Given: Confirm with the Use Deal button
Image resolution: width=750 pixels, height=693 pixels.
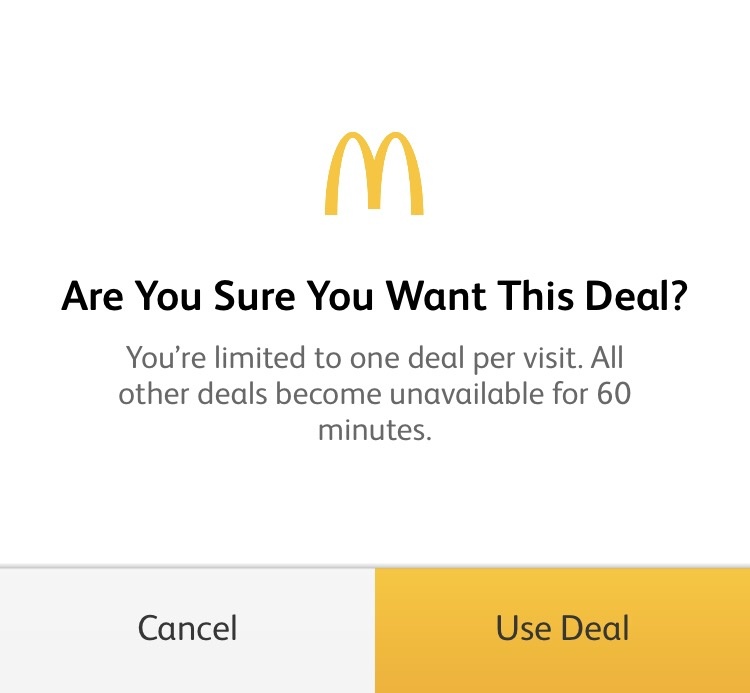Looking at the screenshot, I should pos(562,629).
